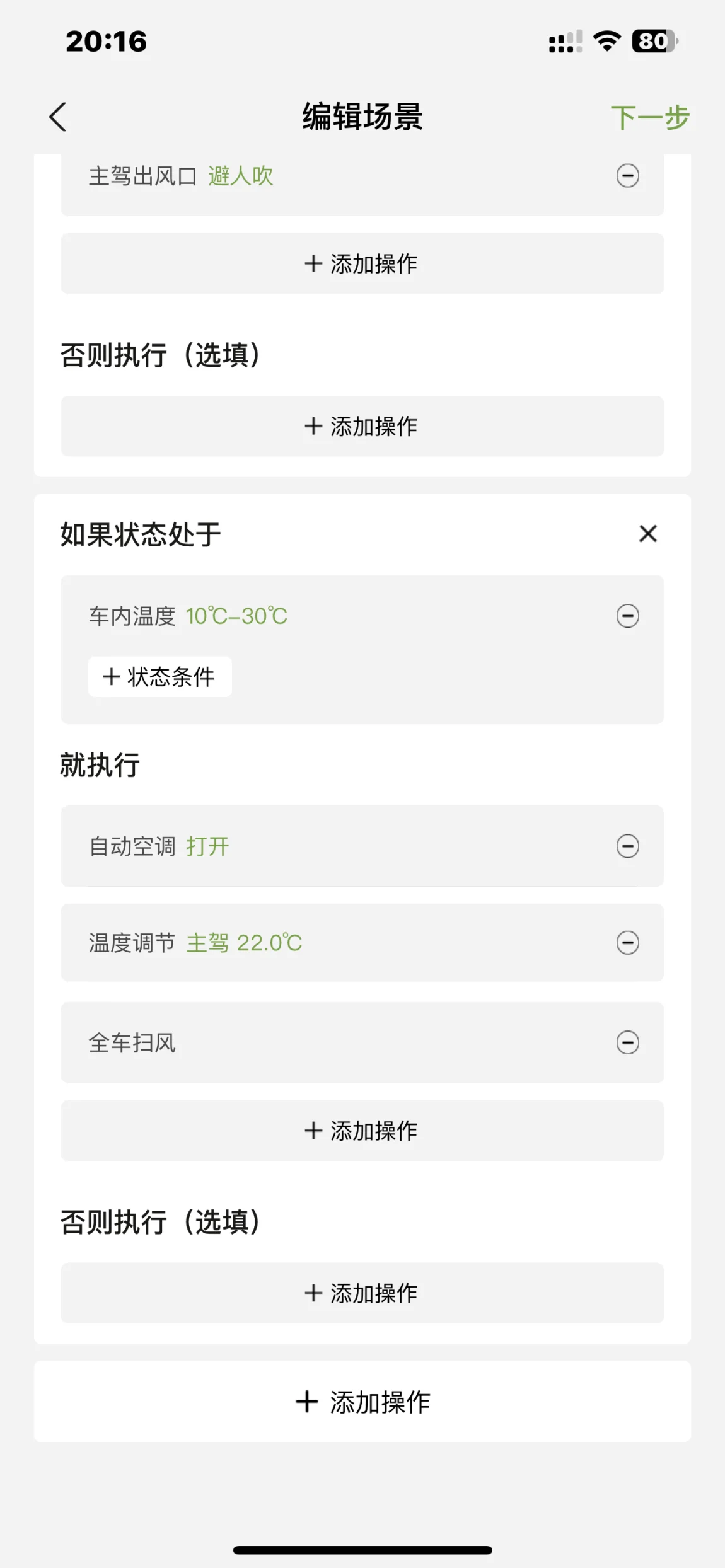Screen dimensions: 725x1568
Task: Edit the 自动空调 action
Action: tap(208, 846)
